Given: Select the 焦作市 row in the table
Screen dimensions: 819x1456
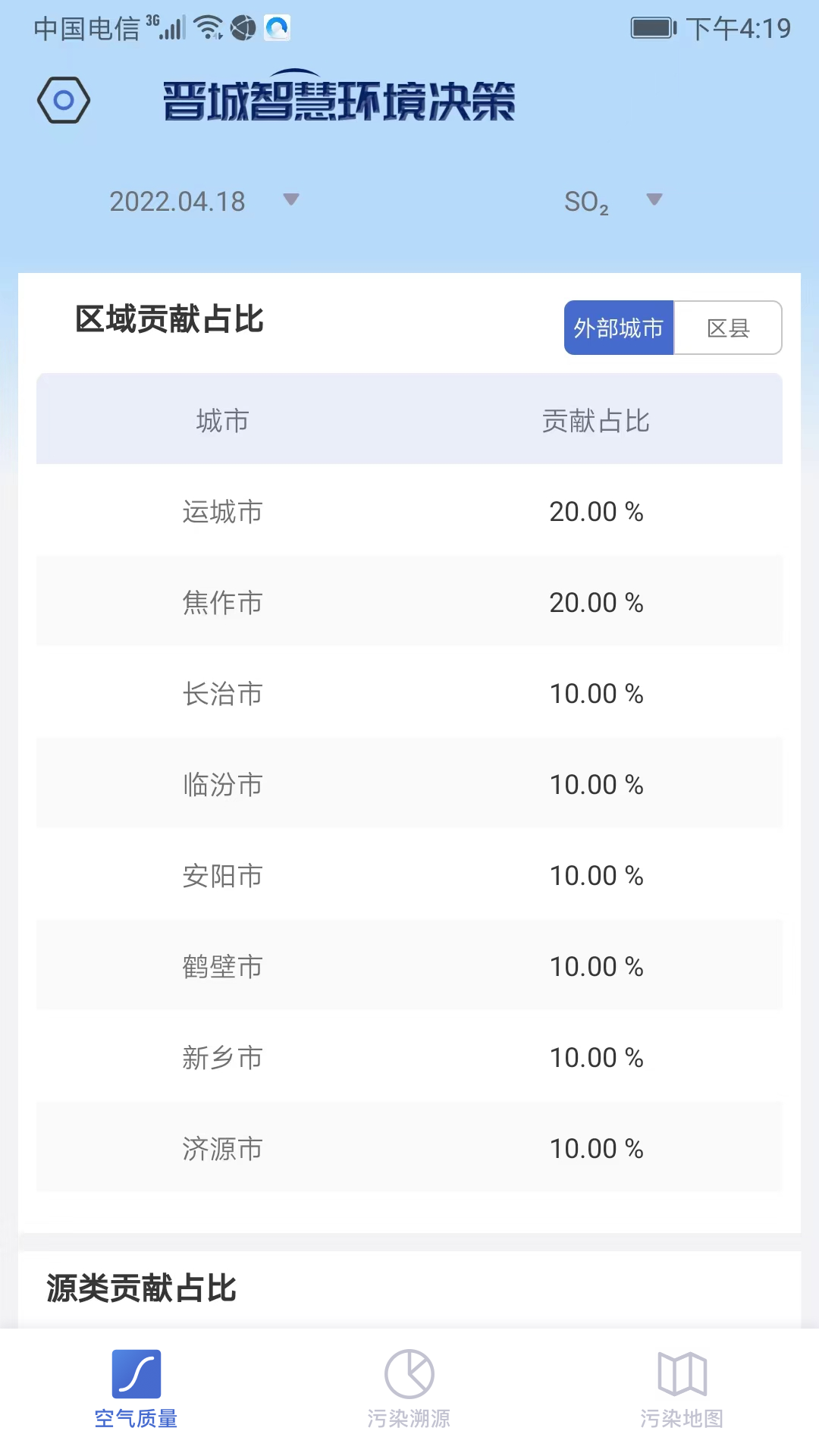Looking at the screenshot, I should pyautogui.click(x=224, y=602).
